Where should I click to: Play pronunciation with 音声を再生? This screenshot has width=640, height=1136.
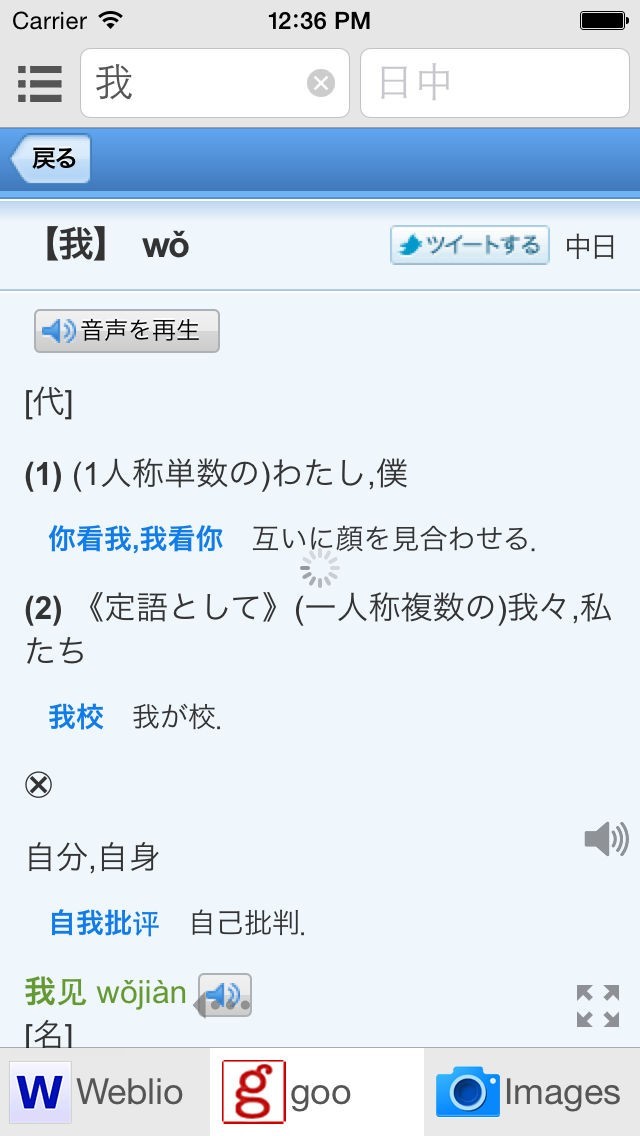(127, 331)
